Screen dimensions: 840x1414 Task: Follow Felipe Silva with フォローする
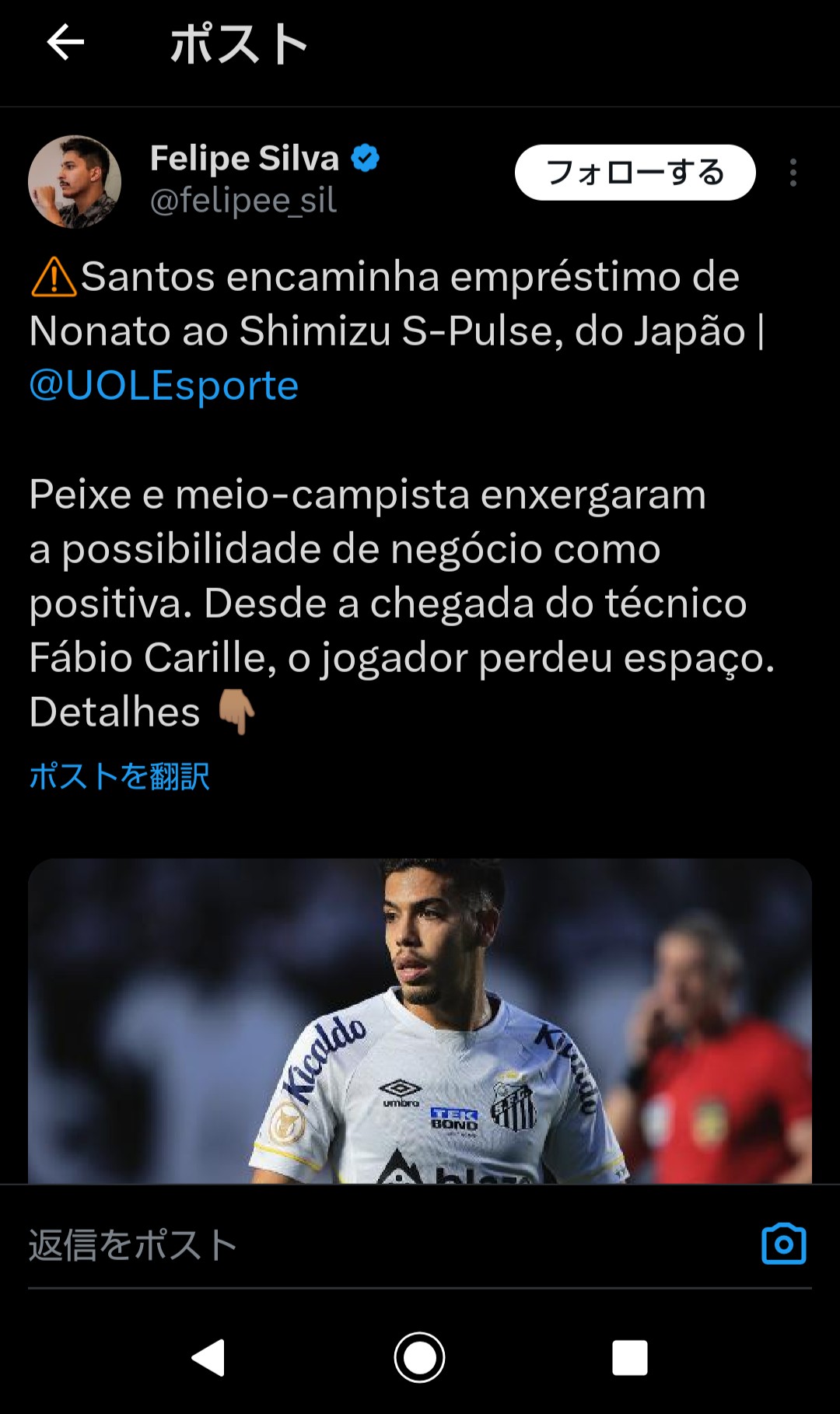pyautogui.click(x=635, y=173)
